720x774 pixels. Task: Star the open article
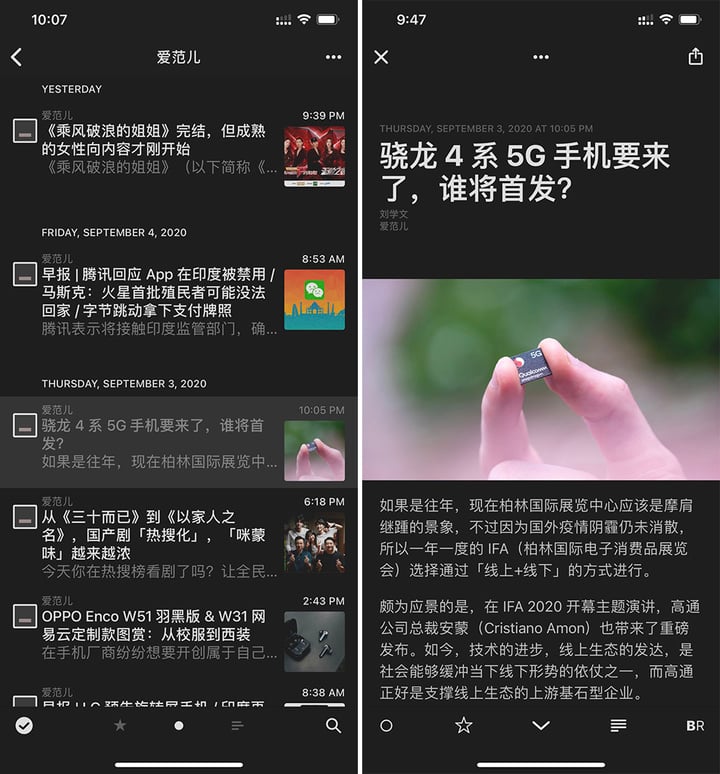tap(463, 726)
